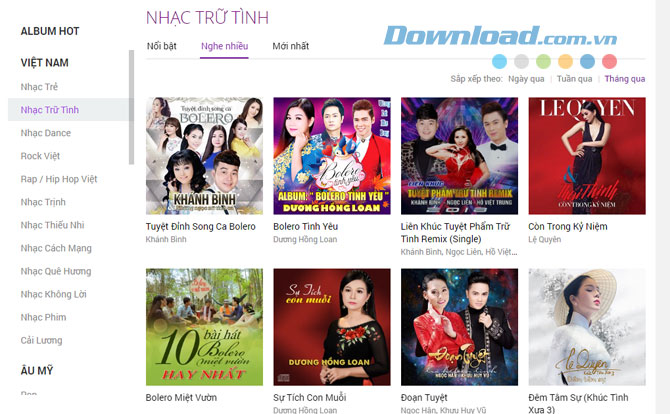Switch to the Nổi bật tab
The height and width of the screenshot is (414, 670).
pos(161,46)
